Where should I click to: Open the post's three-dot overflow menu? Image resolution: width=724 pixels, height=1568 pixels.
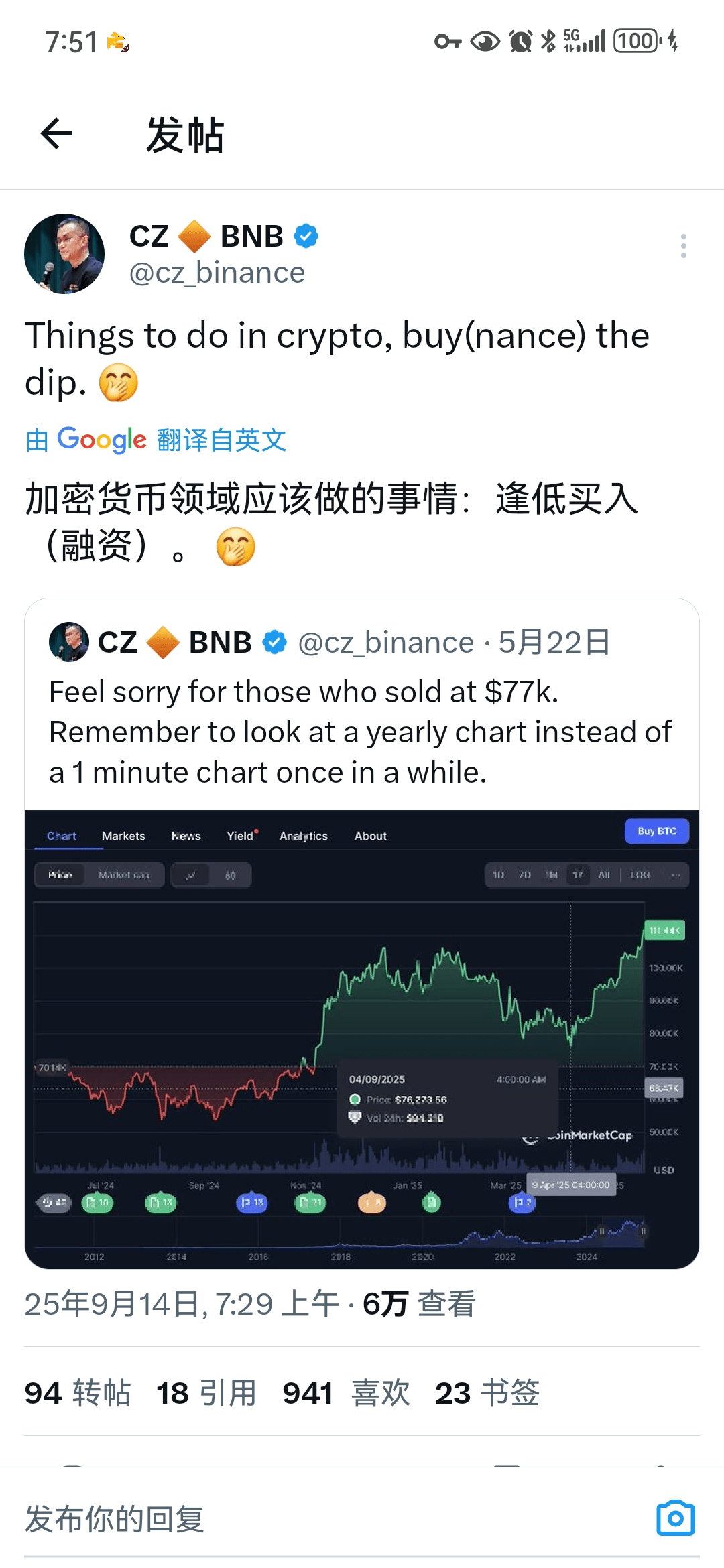pos(683,246)
